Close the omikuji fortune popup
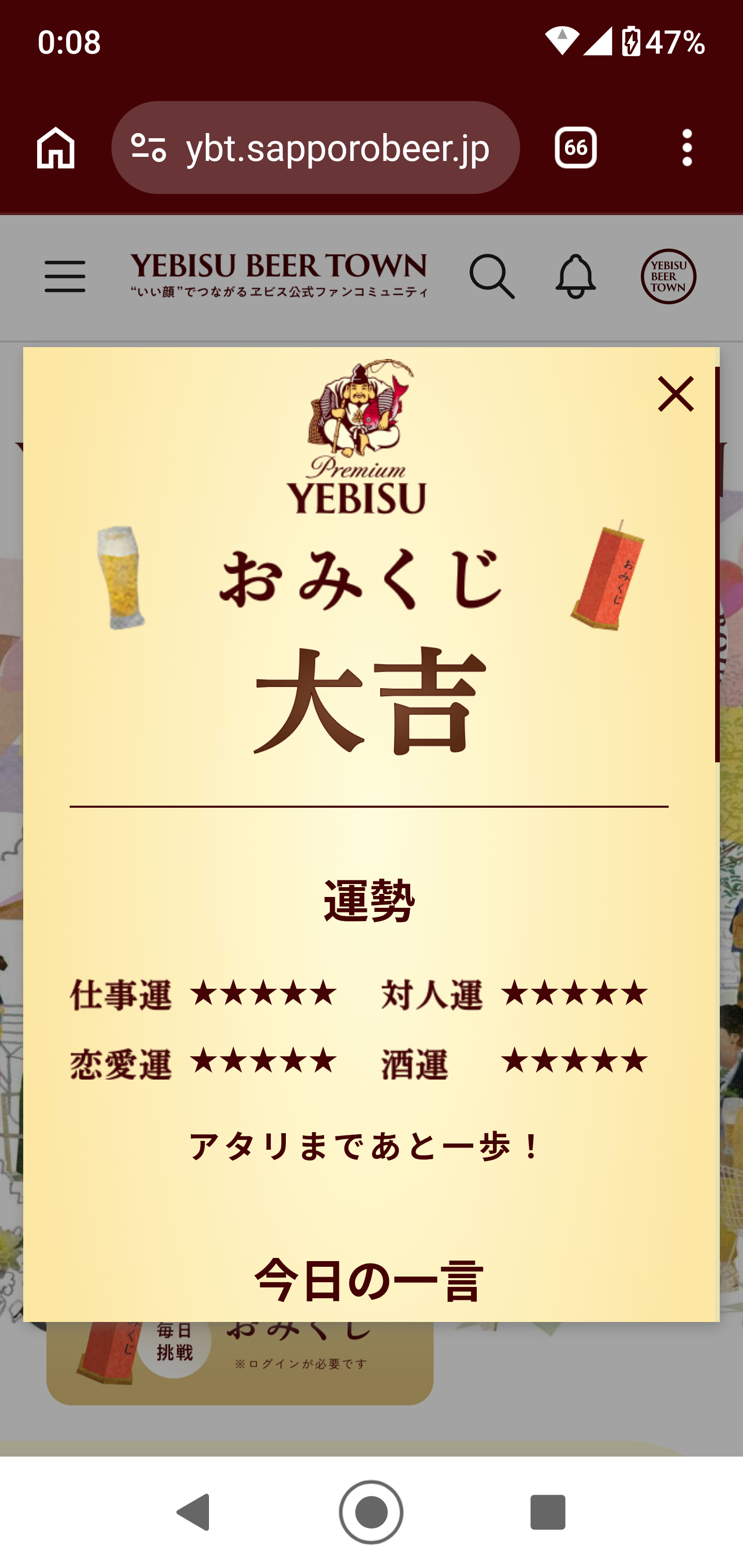 click(x=675, y=394)
